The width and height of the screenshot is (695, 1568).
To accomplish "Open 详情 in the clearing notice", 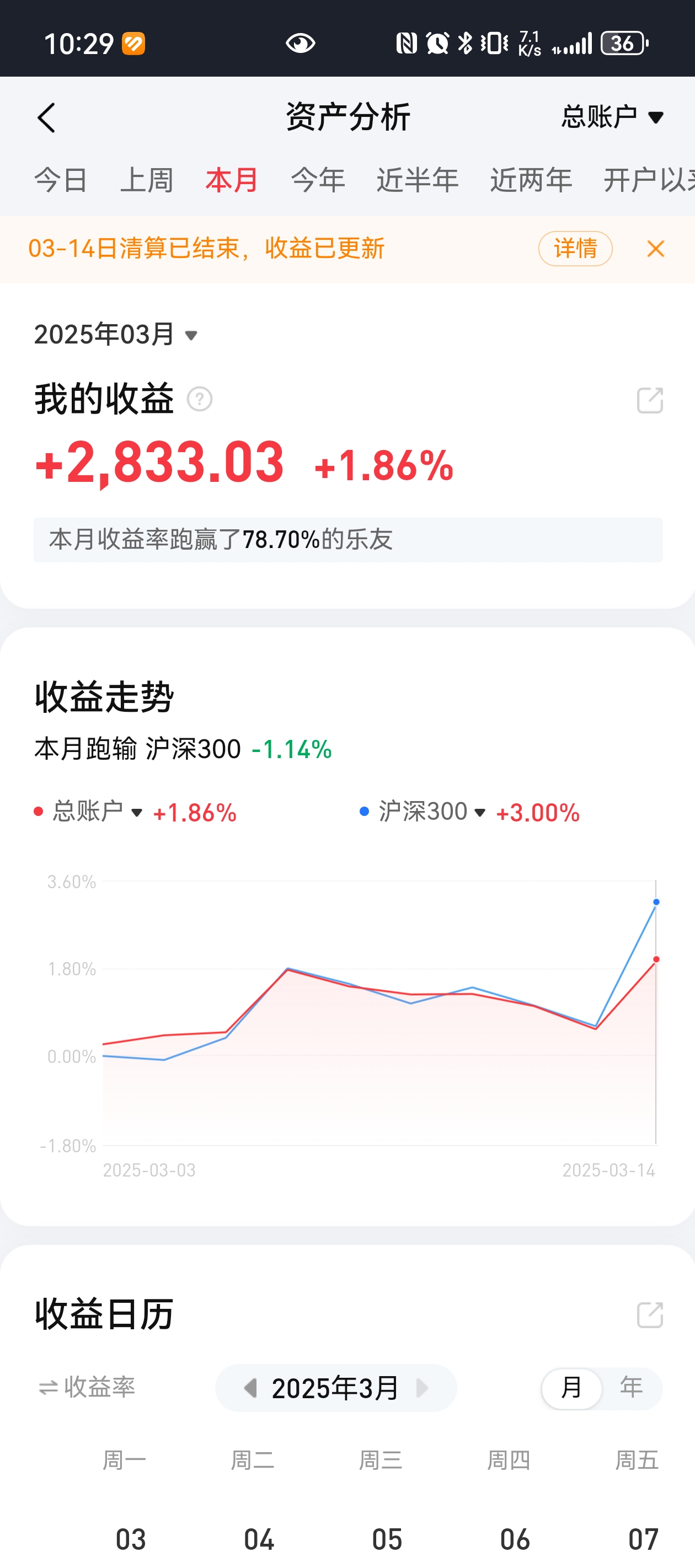I will coord(574,248).
